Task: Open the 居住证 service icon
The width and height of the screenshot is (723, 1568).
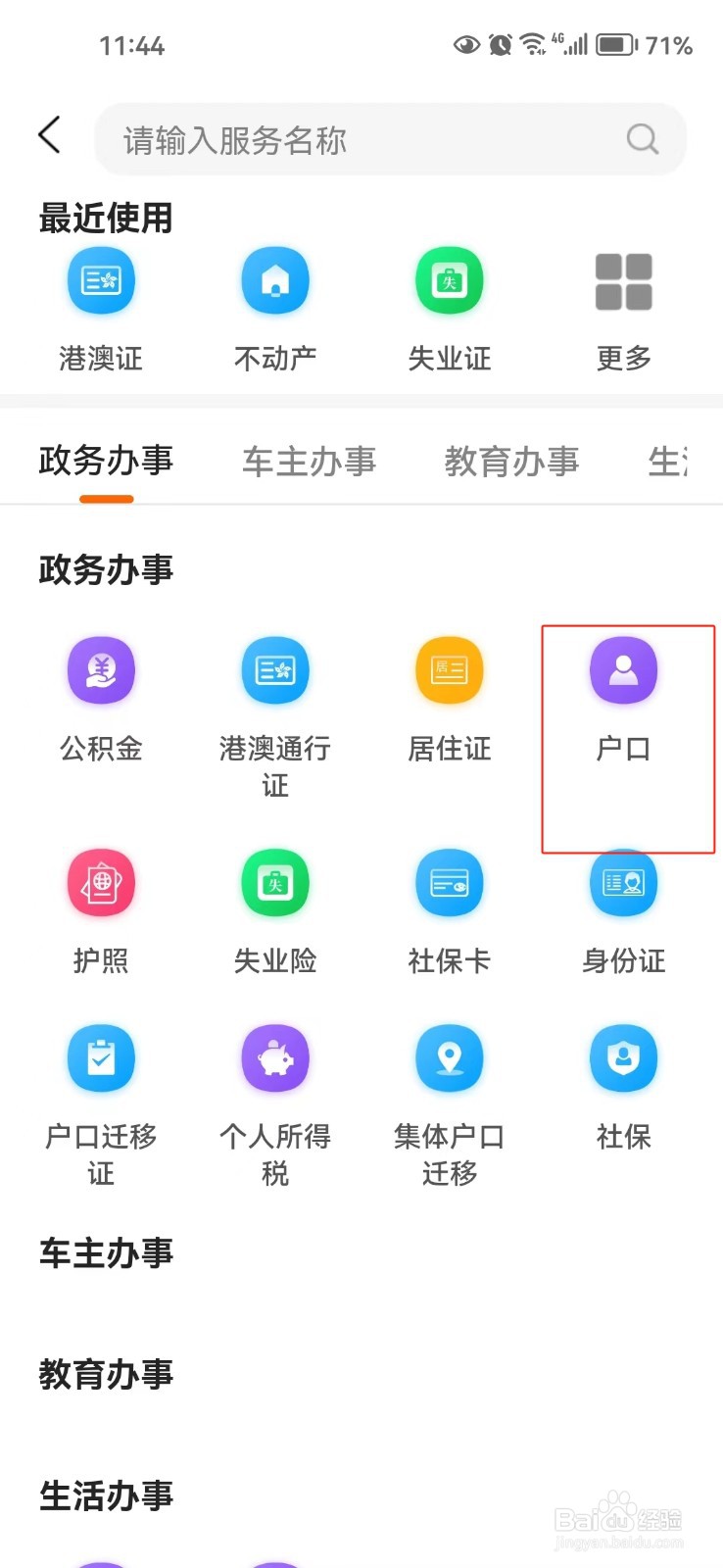Action: point(449,670)
